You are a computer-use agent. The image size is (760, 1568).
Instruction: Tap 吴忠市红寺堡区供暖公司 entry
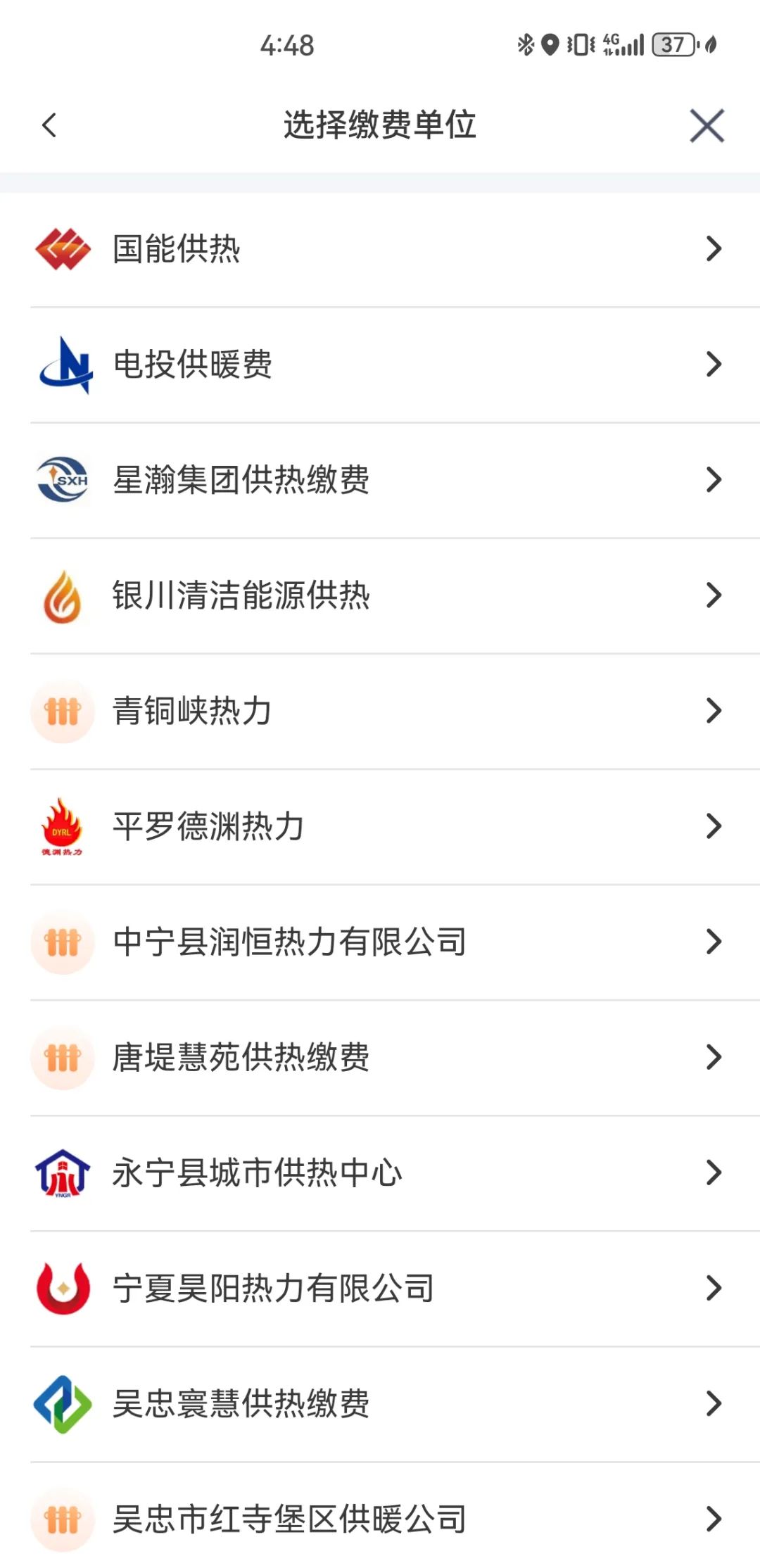pyautogui.click(x=380, y=1519)
